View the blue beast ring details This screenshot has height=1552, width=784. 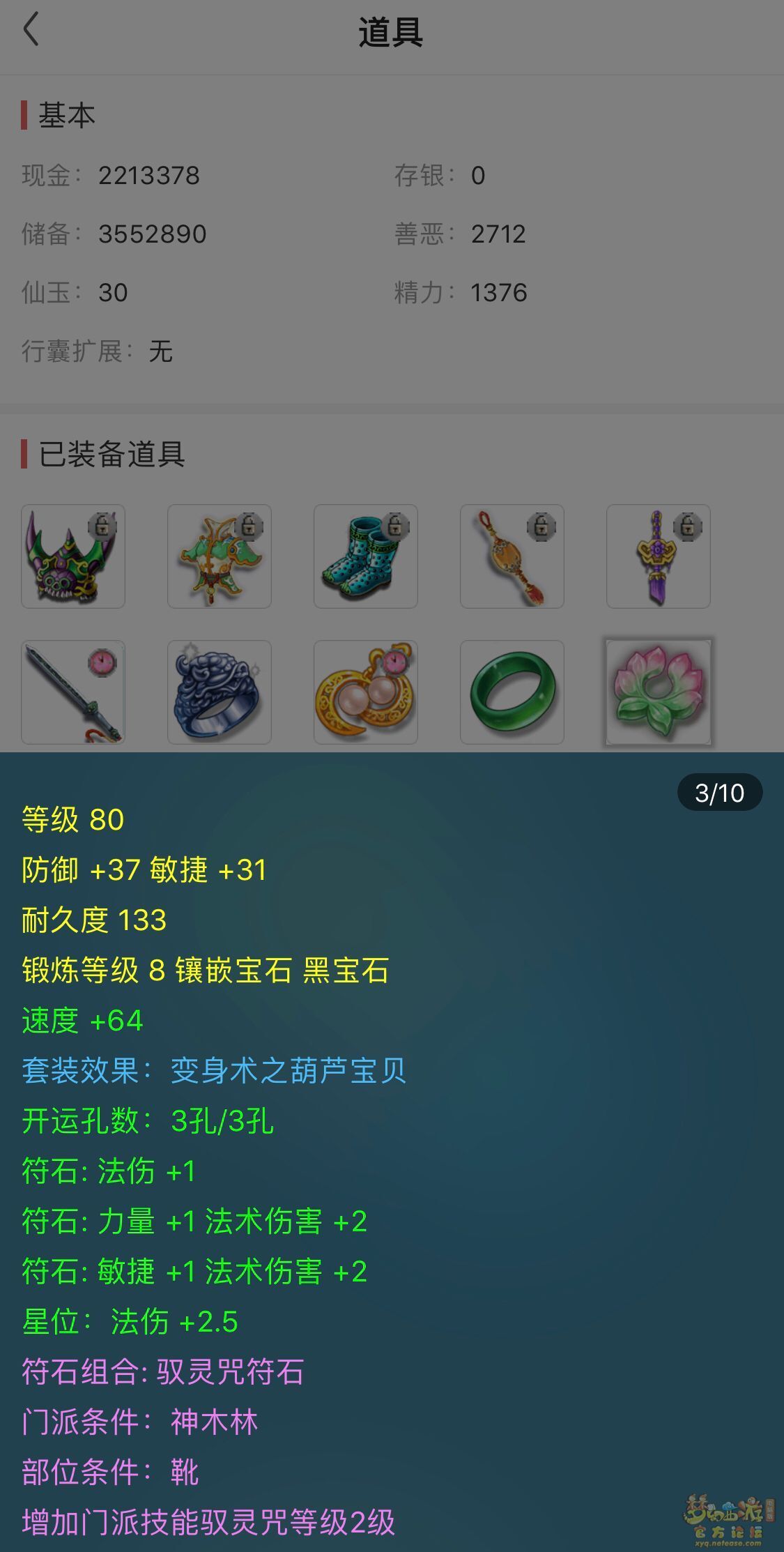[220, 692]
